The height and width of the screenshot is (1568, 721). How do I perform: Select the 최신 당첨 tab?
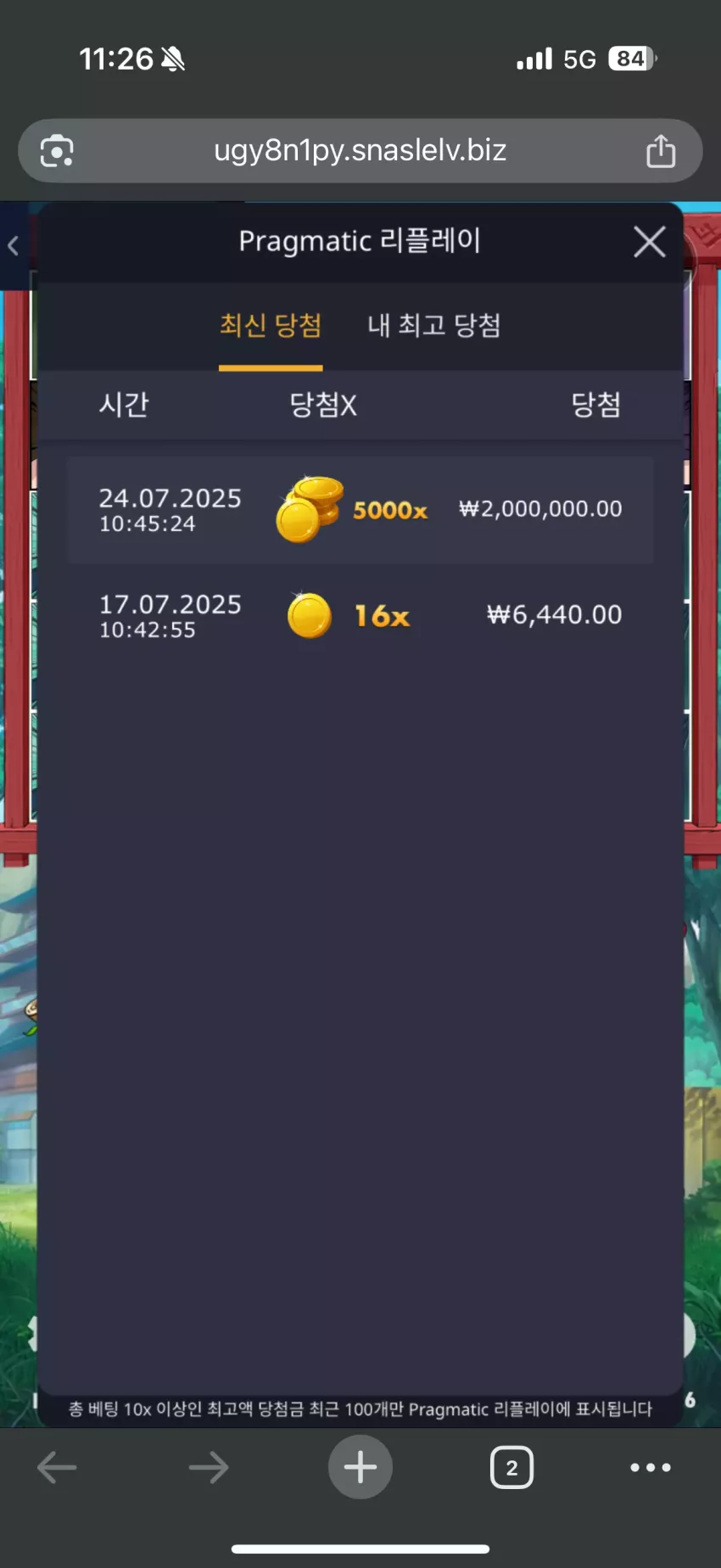[x=271, y=325]
